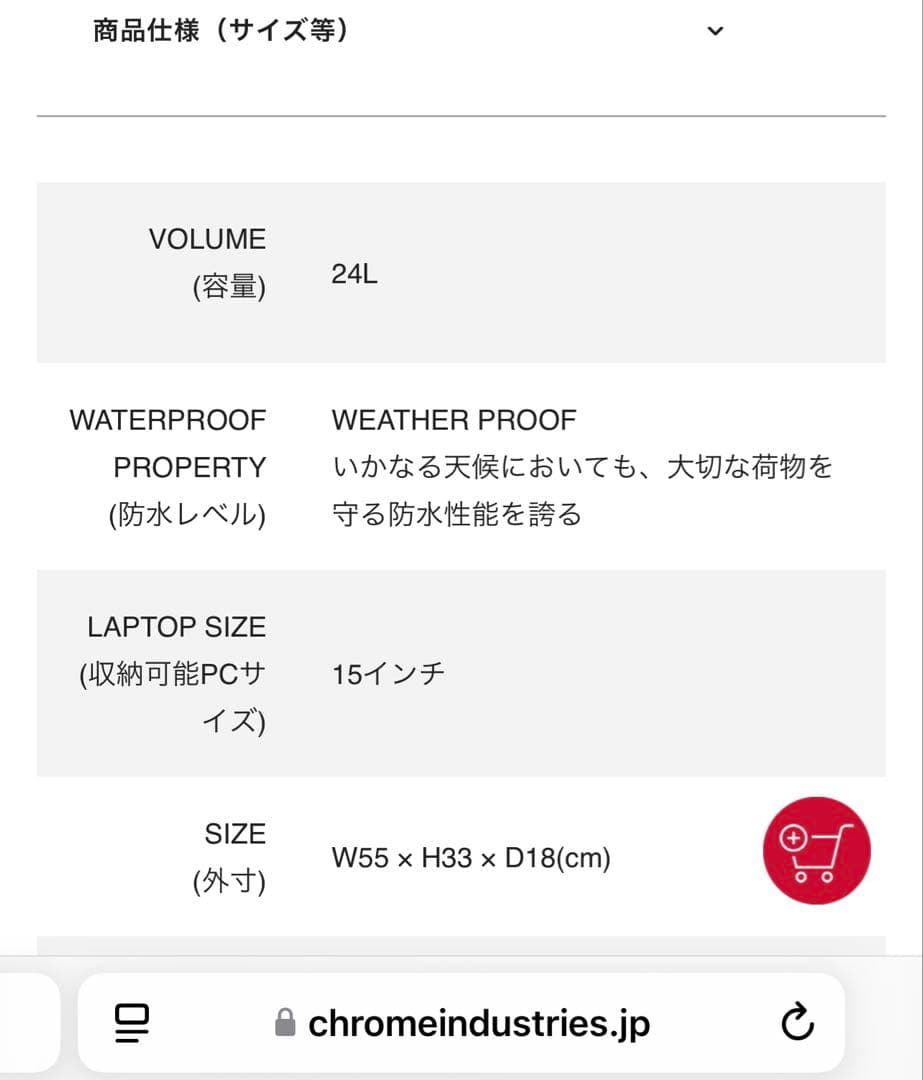Open the Safari tab switcher icon

pos(131,1023)
